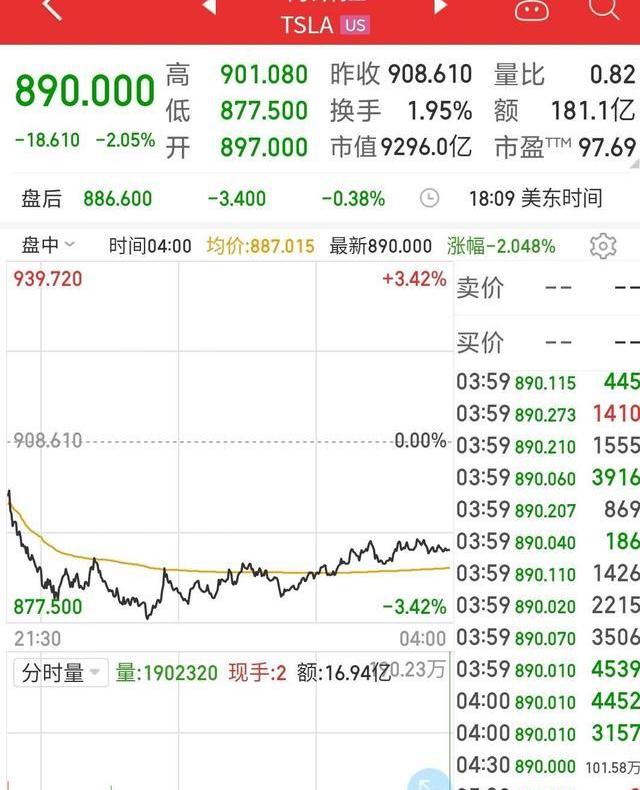Switch to the previous stock arrow
The height and width of the screenshot is (790, 640).
point(209,8)
